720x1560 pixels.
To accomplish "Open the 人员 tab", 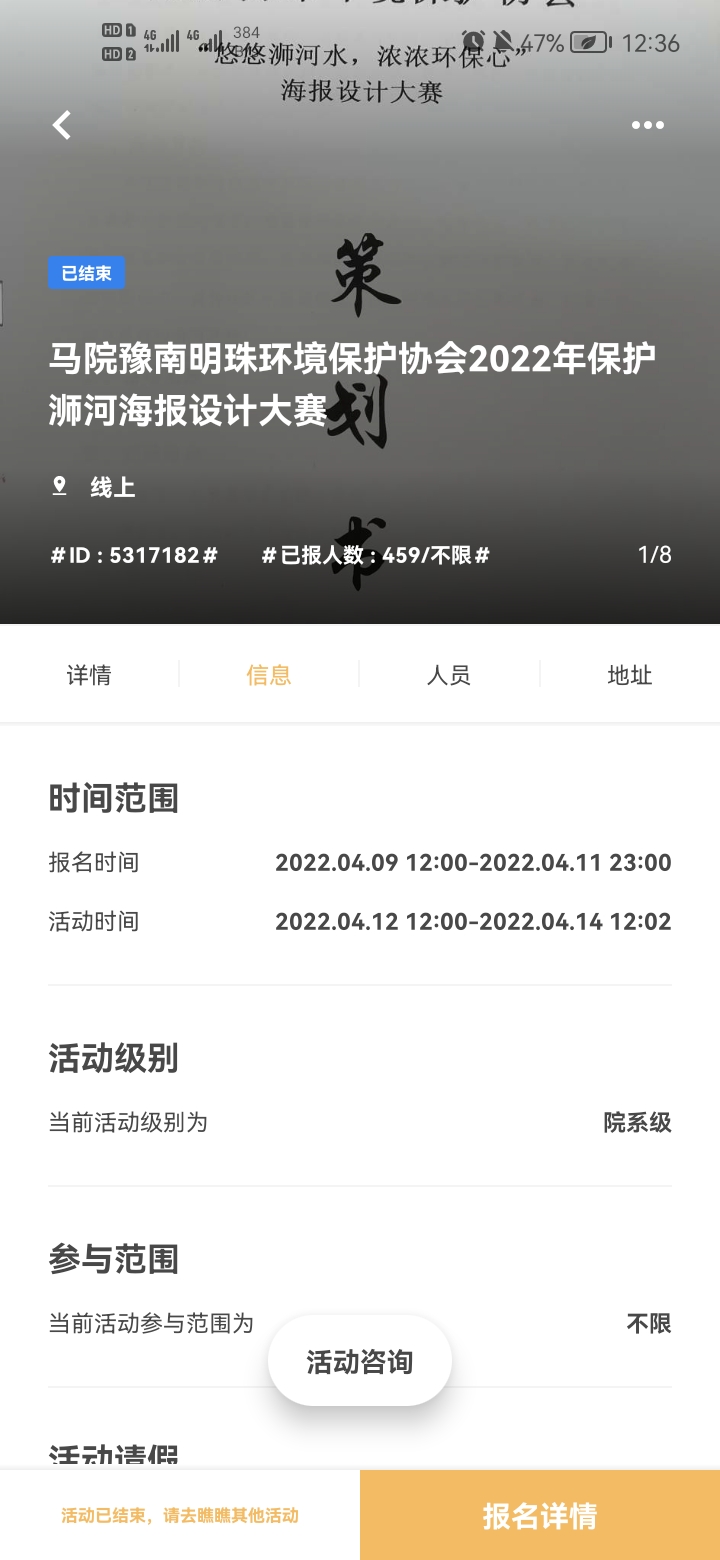I will point(448,675).
